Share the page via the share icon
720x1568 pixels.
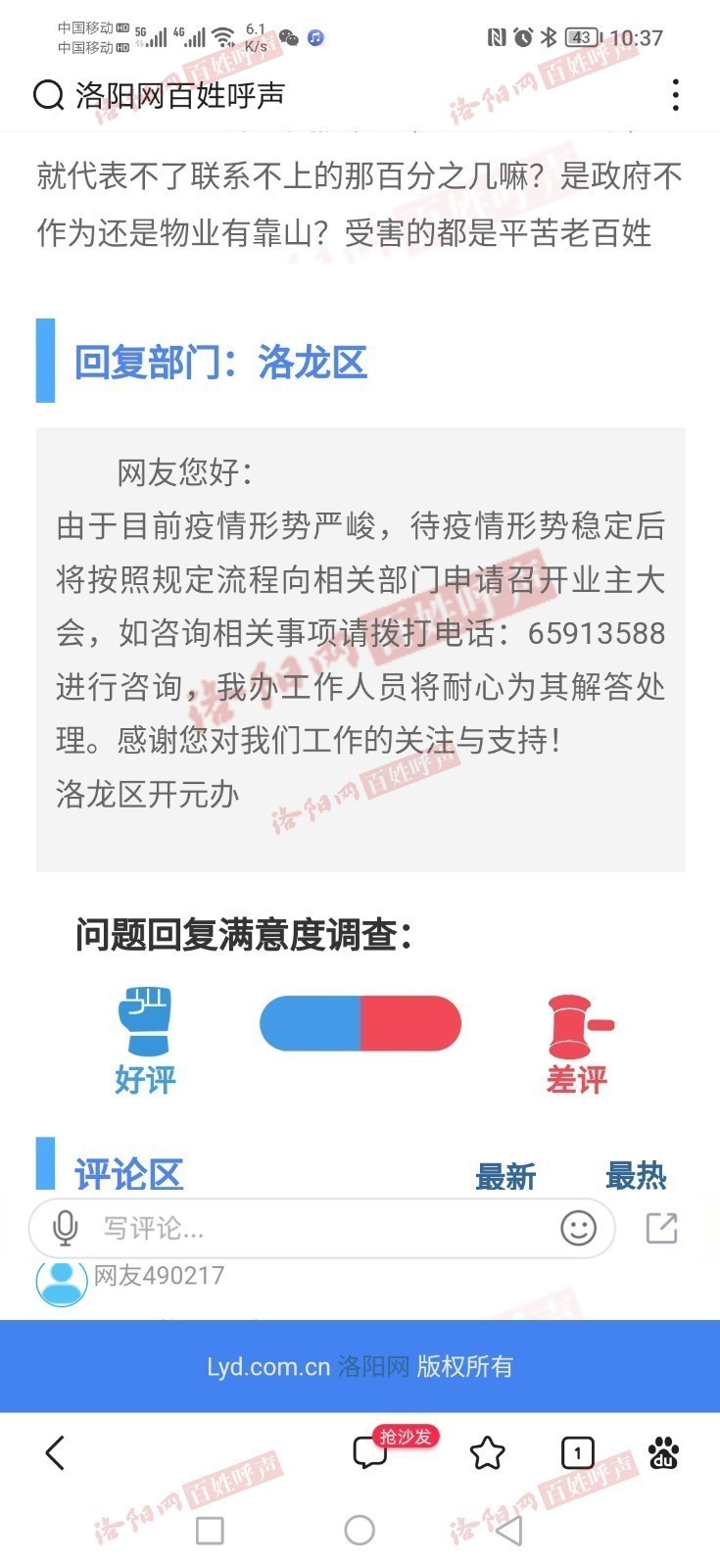point(662,1228)
